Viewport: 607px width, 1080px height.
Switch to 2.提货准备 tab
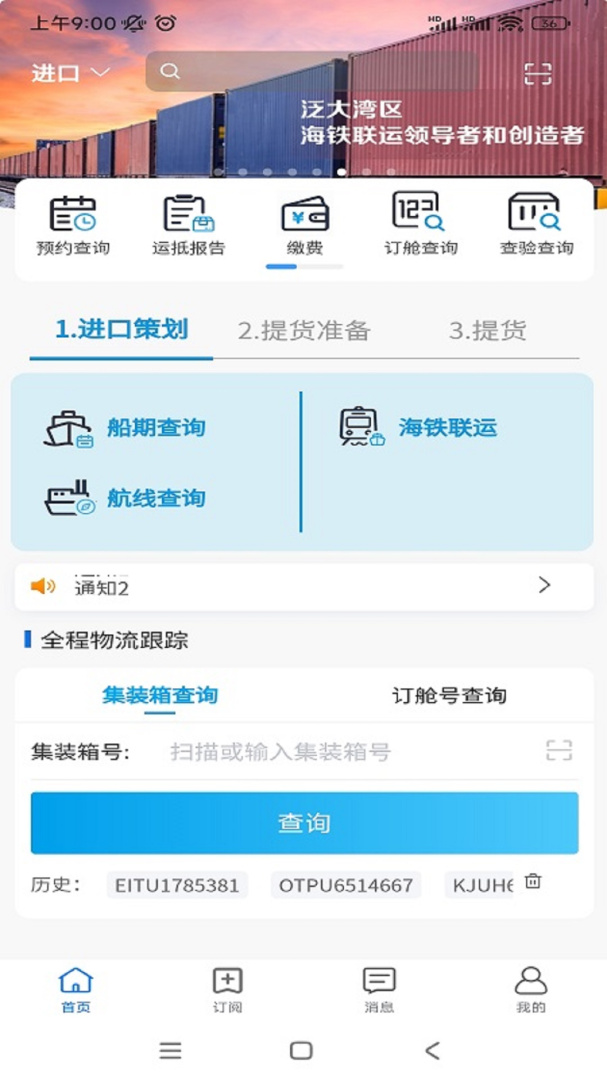click(x=304, y=331)
